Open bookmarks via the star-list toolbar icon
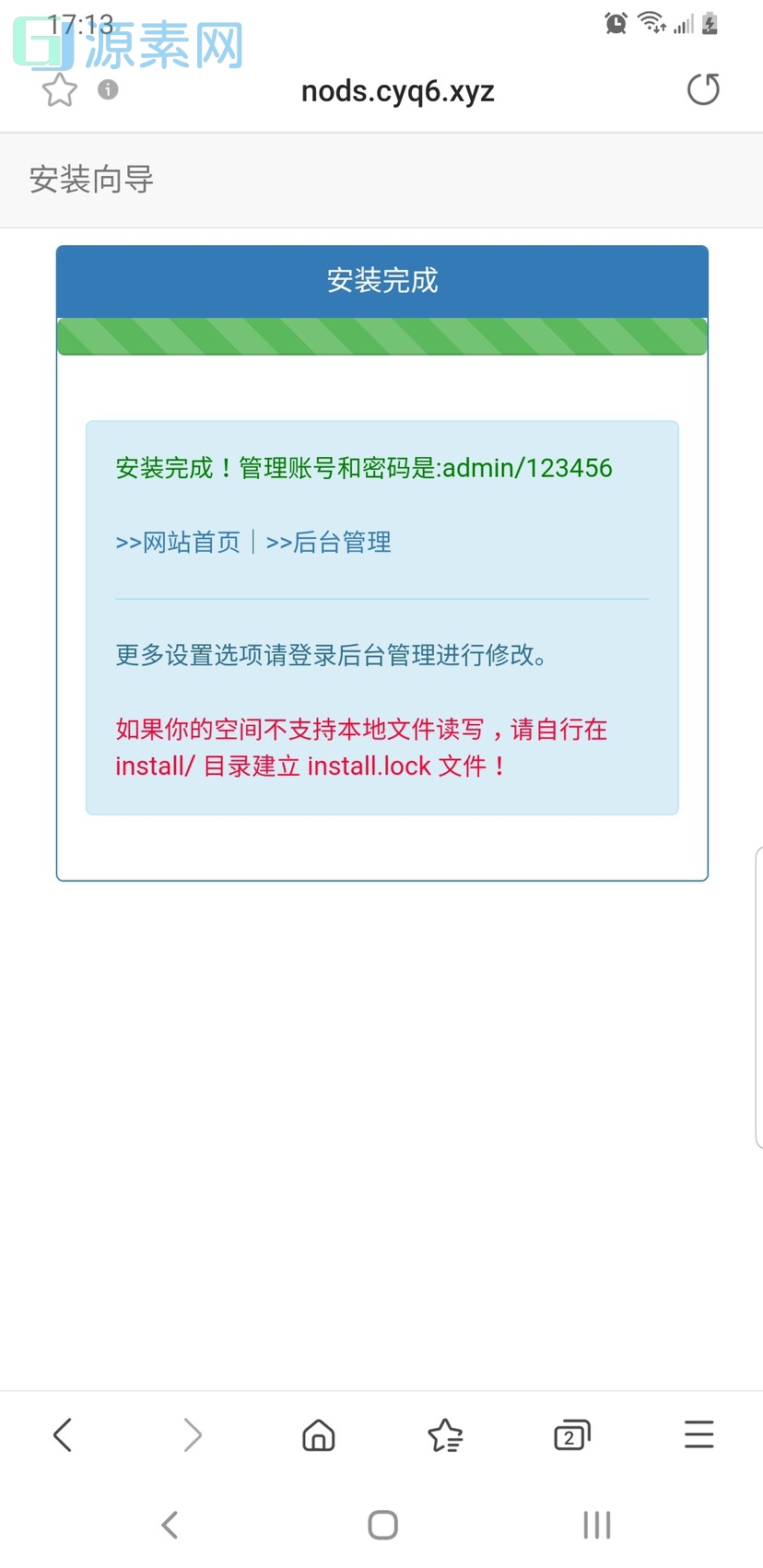Image resolution: width=763 pixels, height=1568 pixels. (445, 1434)
